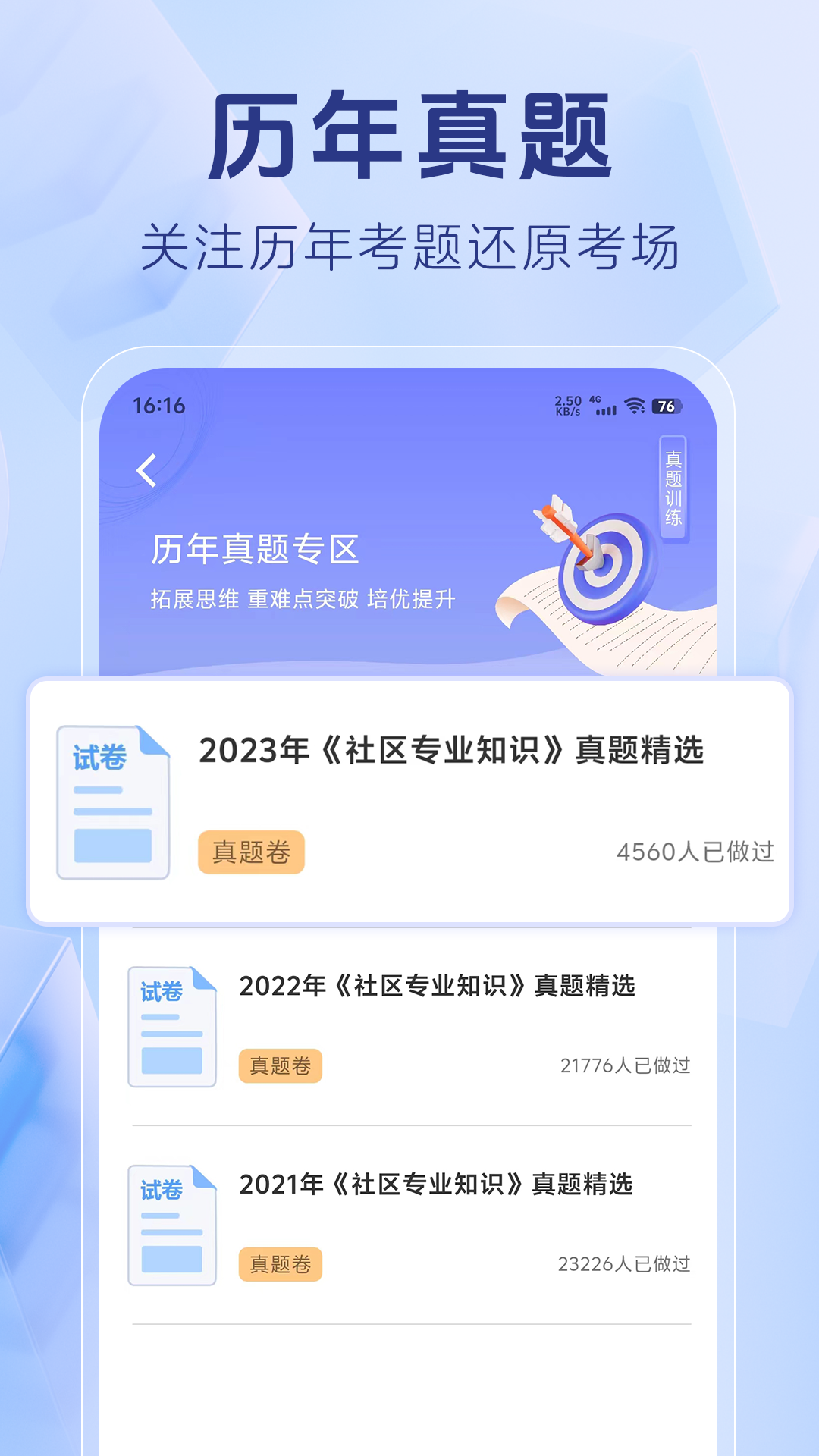Tap the 16:16 clock in the status bar

click(159, 404)
